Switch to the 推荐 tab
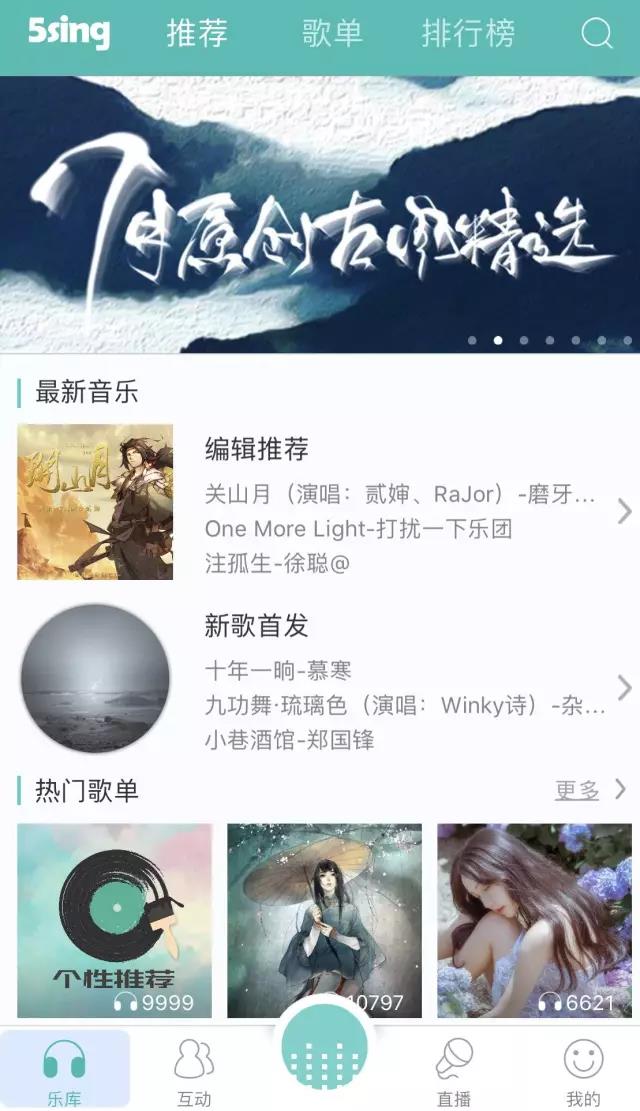Viewport: 640px width, 1111px height. point(197,34)
